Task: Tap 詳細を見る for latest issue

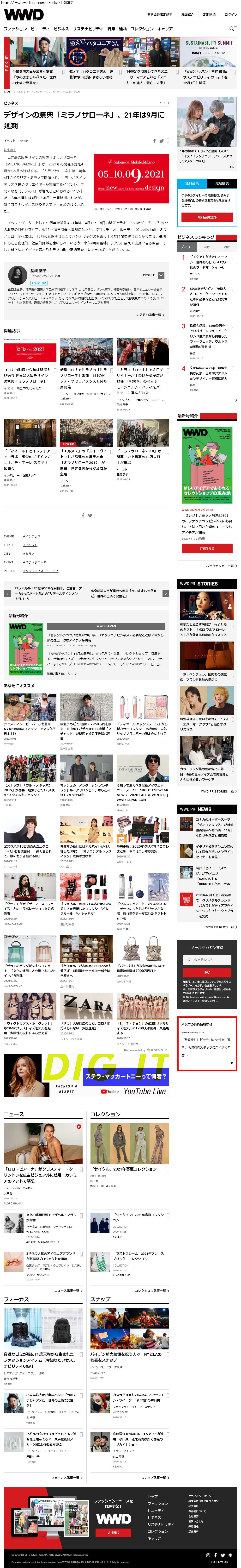Action: 206,548
